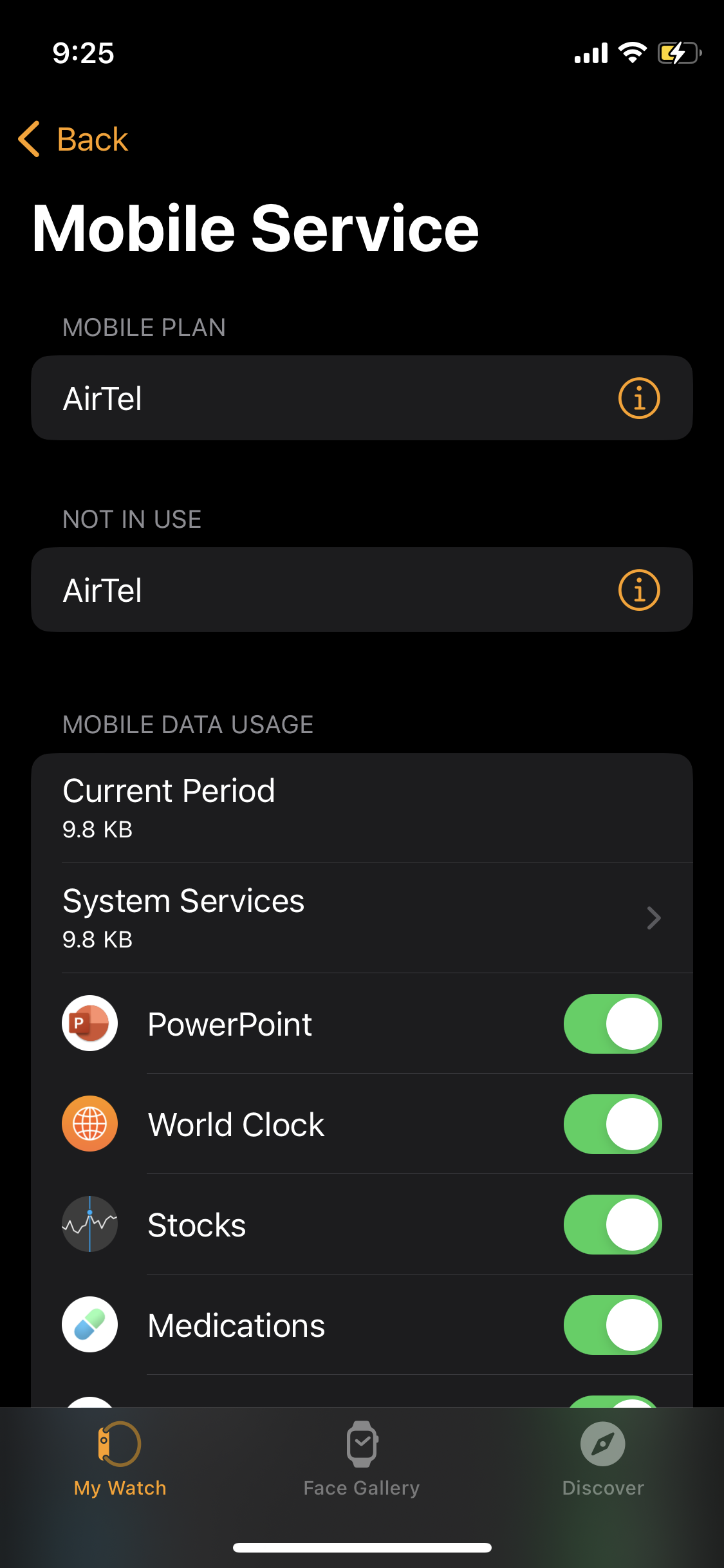This screenshot has height=1568, width=724.
Task: Disable mobile data for PowerPoint
Action: click(612, 1024)
